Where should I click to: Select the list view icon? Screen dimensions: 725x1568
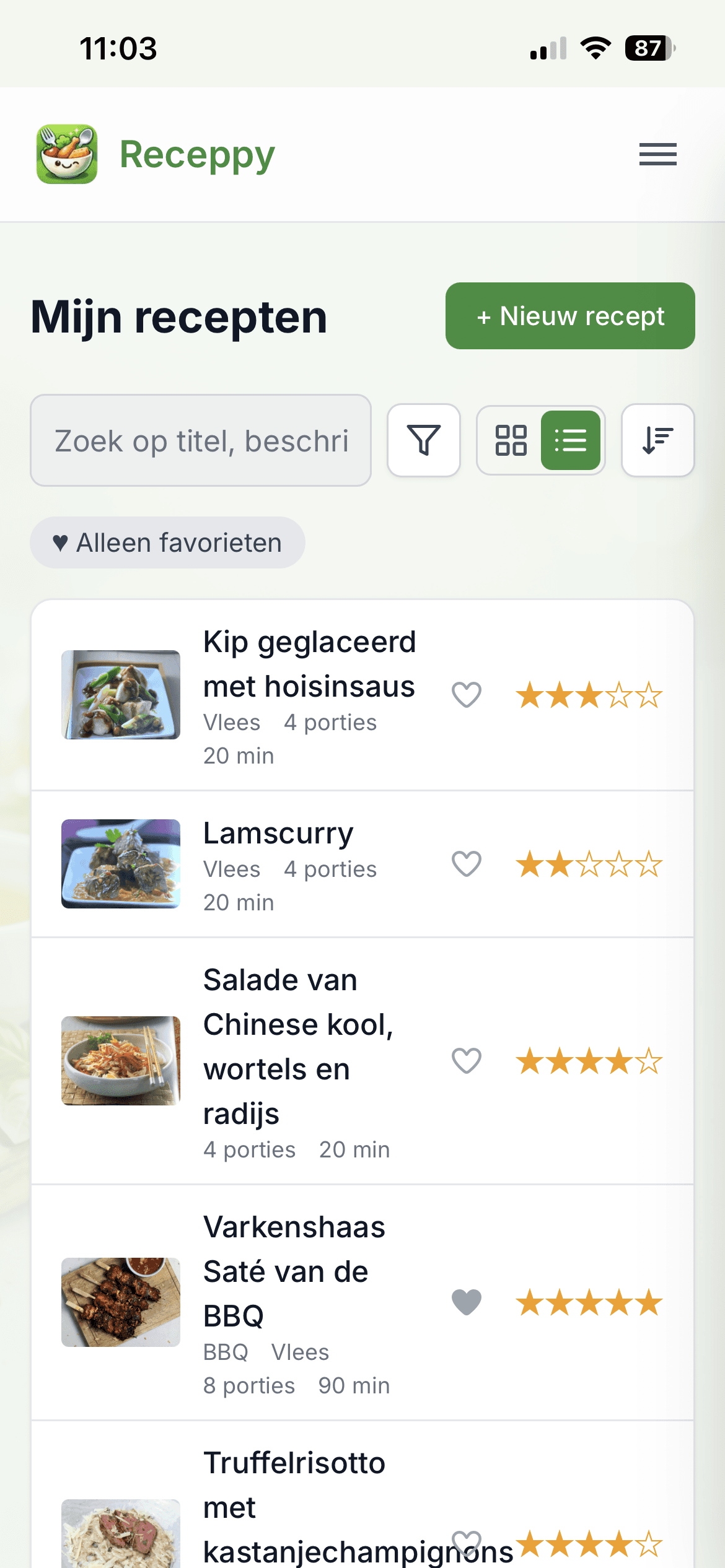click(x=571, y=440)
